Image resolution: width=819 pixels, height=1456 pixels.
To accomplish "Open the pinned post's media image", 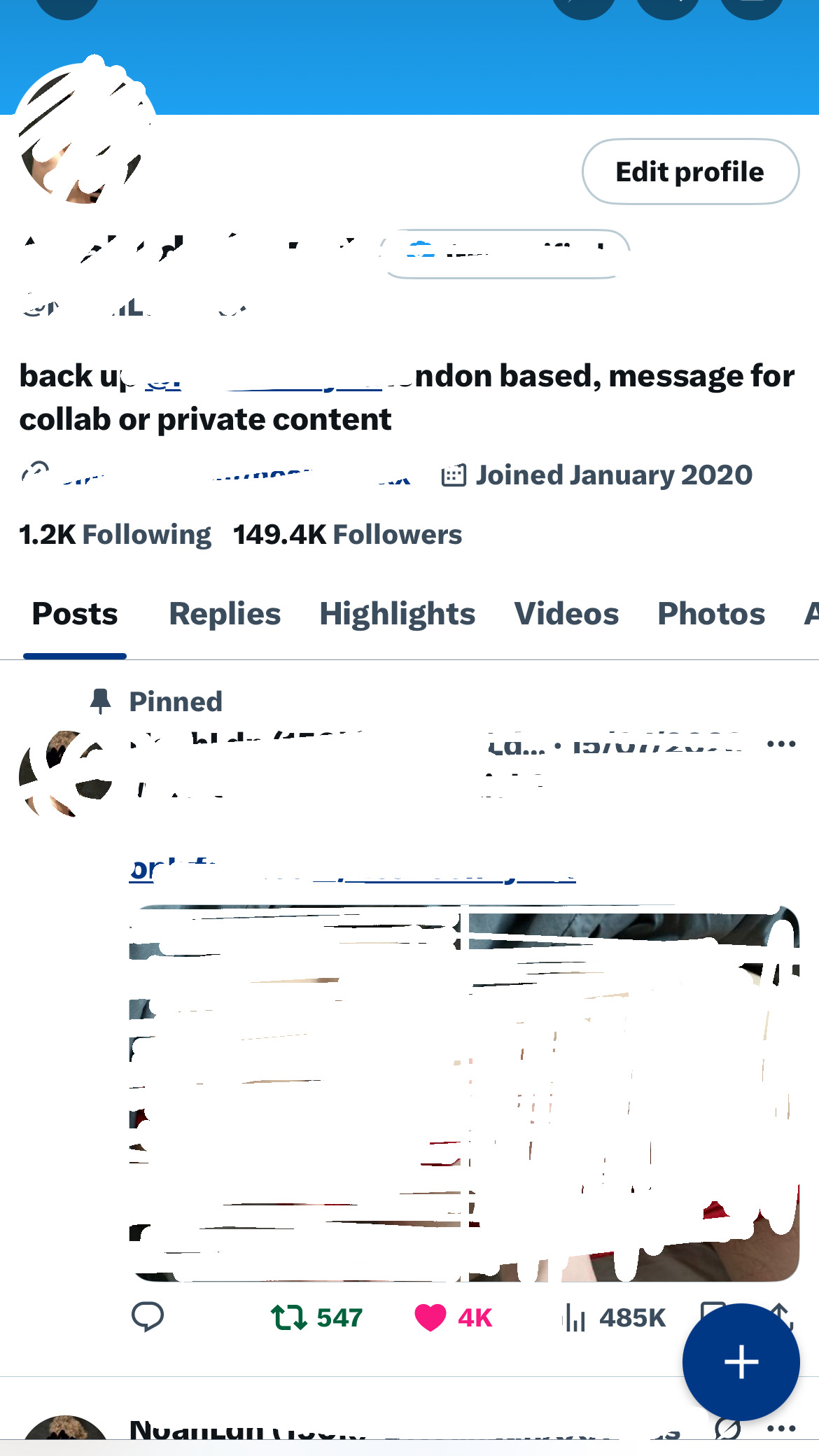I will pyautogui.click(x=464, y=1093).
